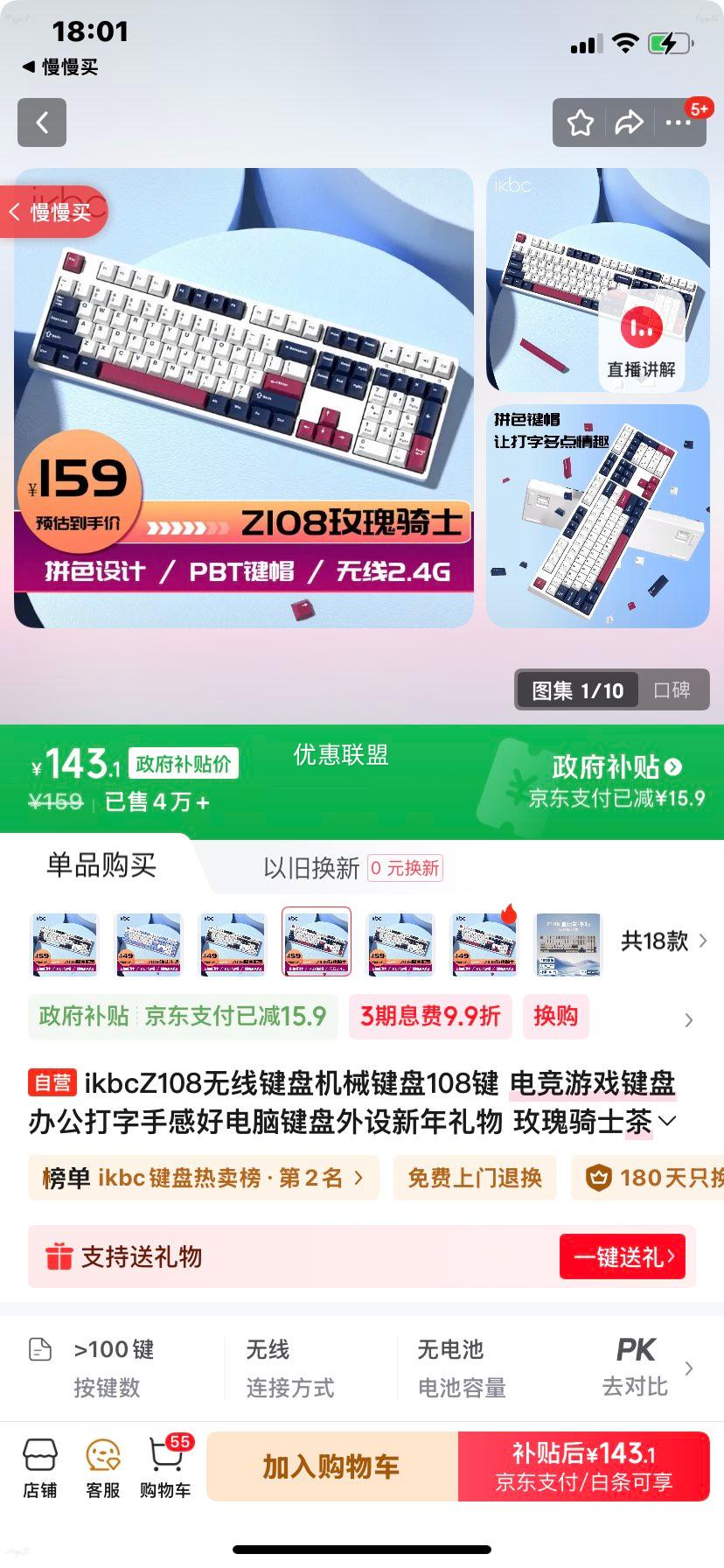Select the fourth keyboard variant thumbnail
The image size is (724, 1568).
317,941
